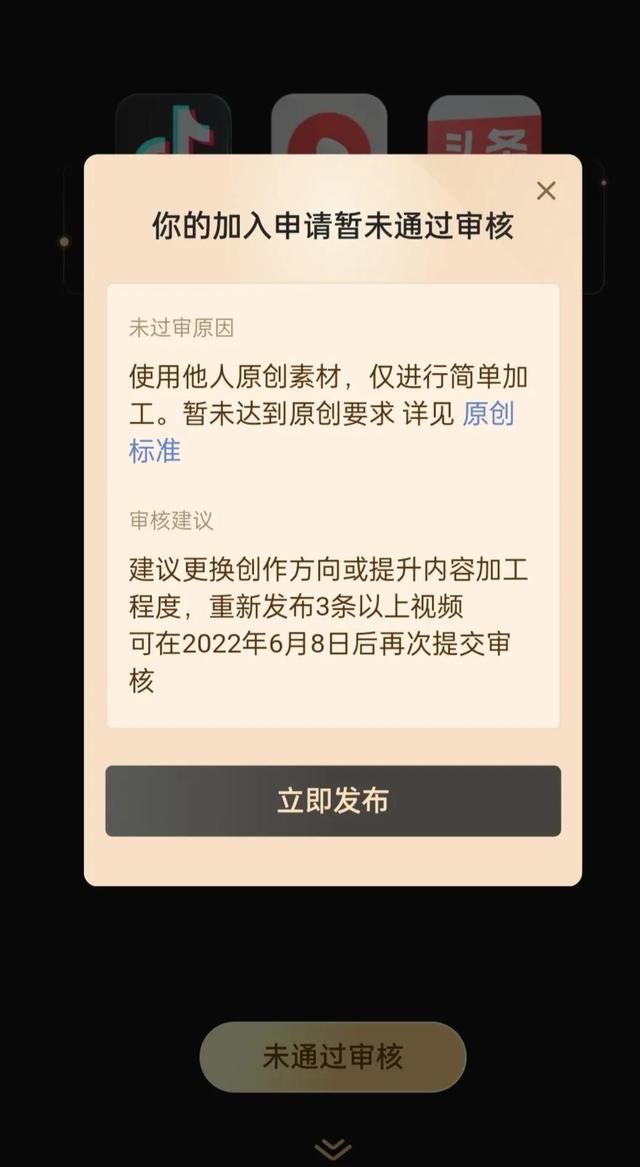Viewport: 640px width, 1167px height.
Task: Open the 原创标准 link
Action: pyautogui.click(x=488, y=415)
